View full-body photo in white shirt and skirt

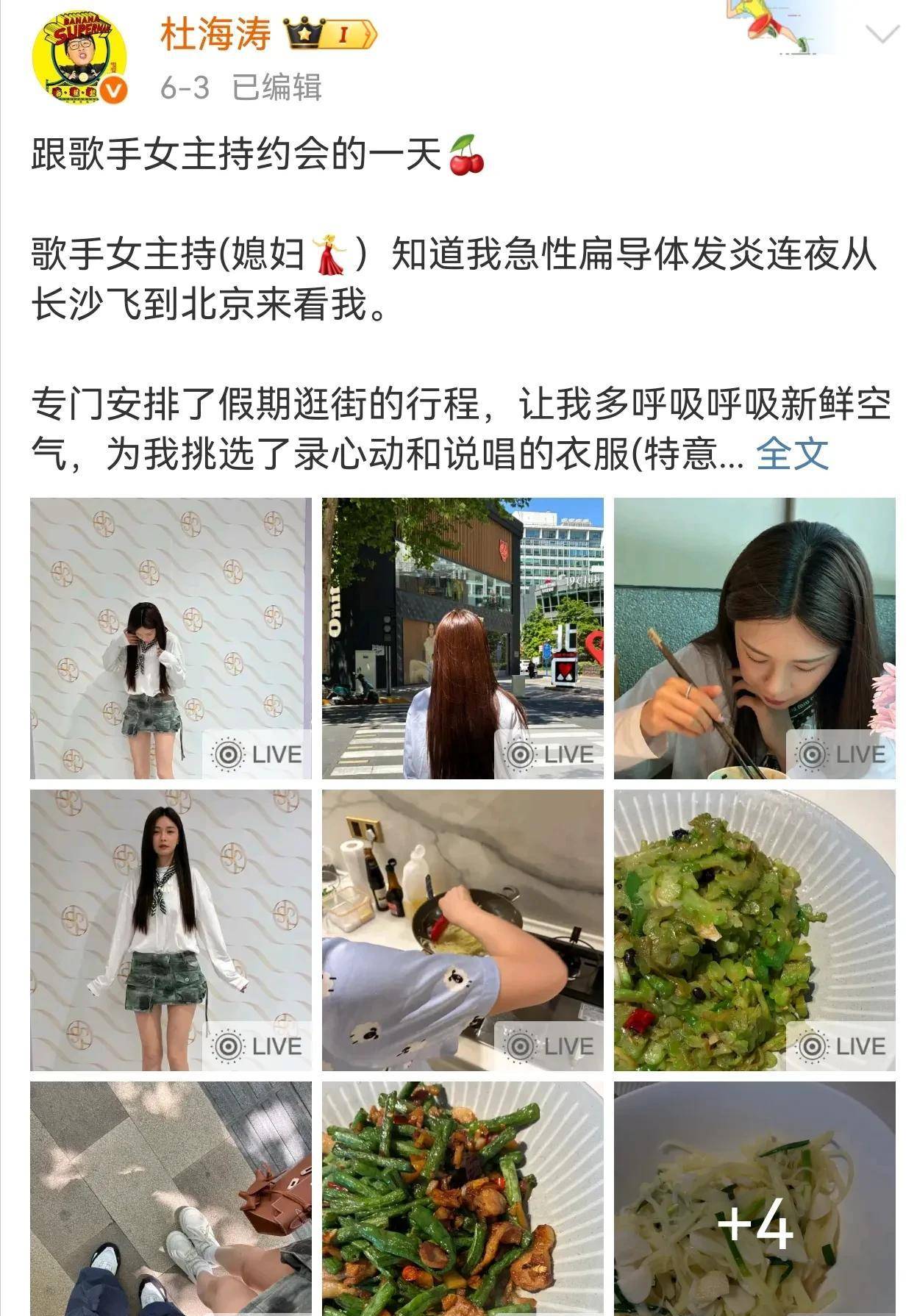click(171, 930)
